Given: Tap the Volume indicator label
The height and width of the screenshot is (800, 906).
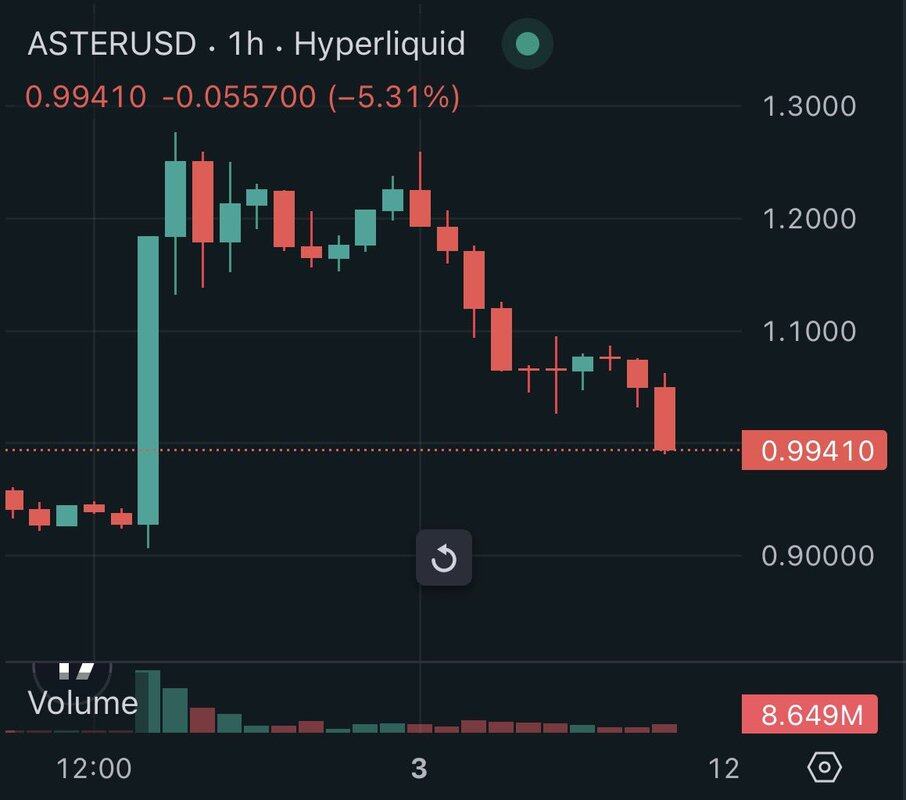Looking at the screenshot, I should coord(83,703).
